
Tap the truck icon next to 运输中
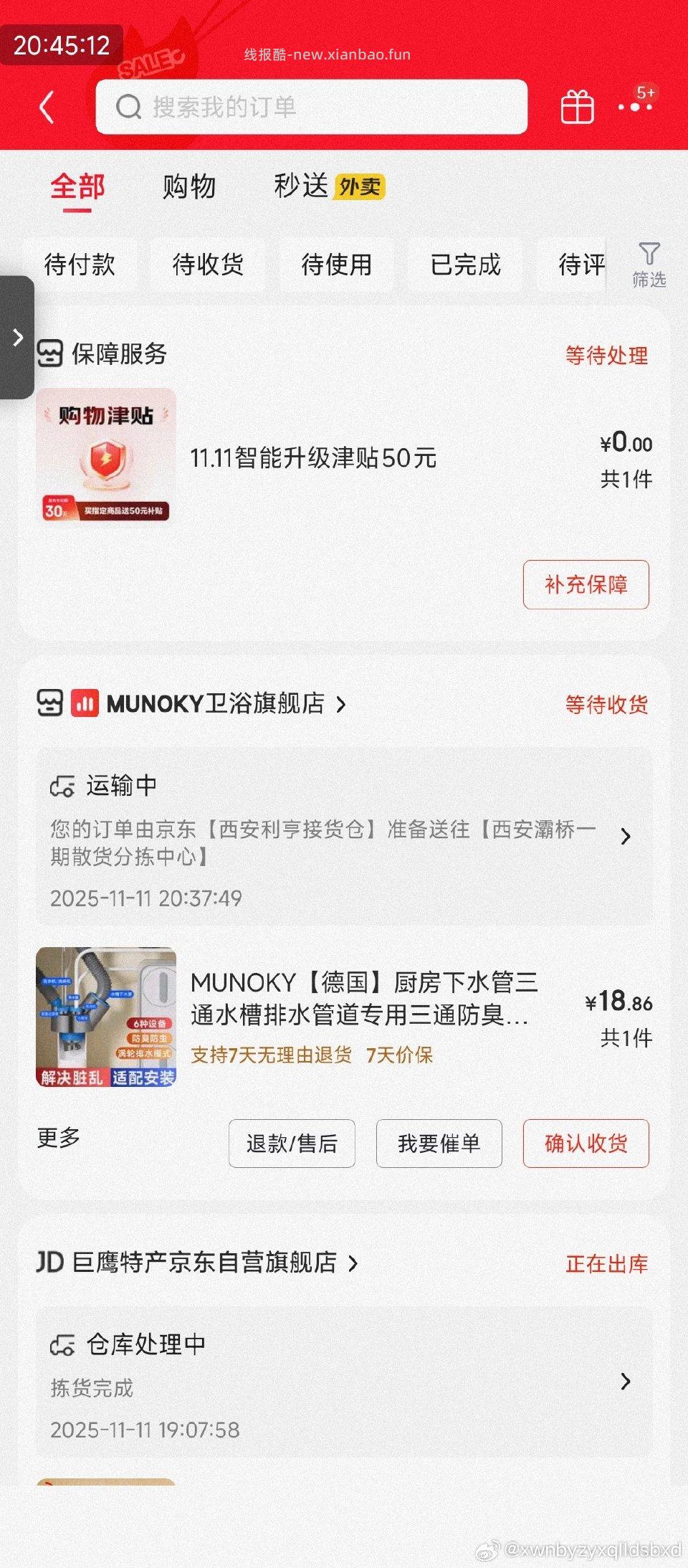[x=64, y=784]
